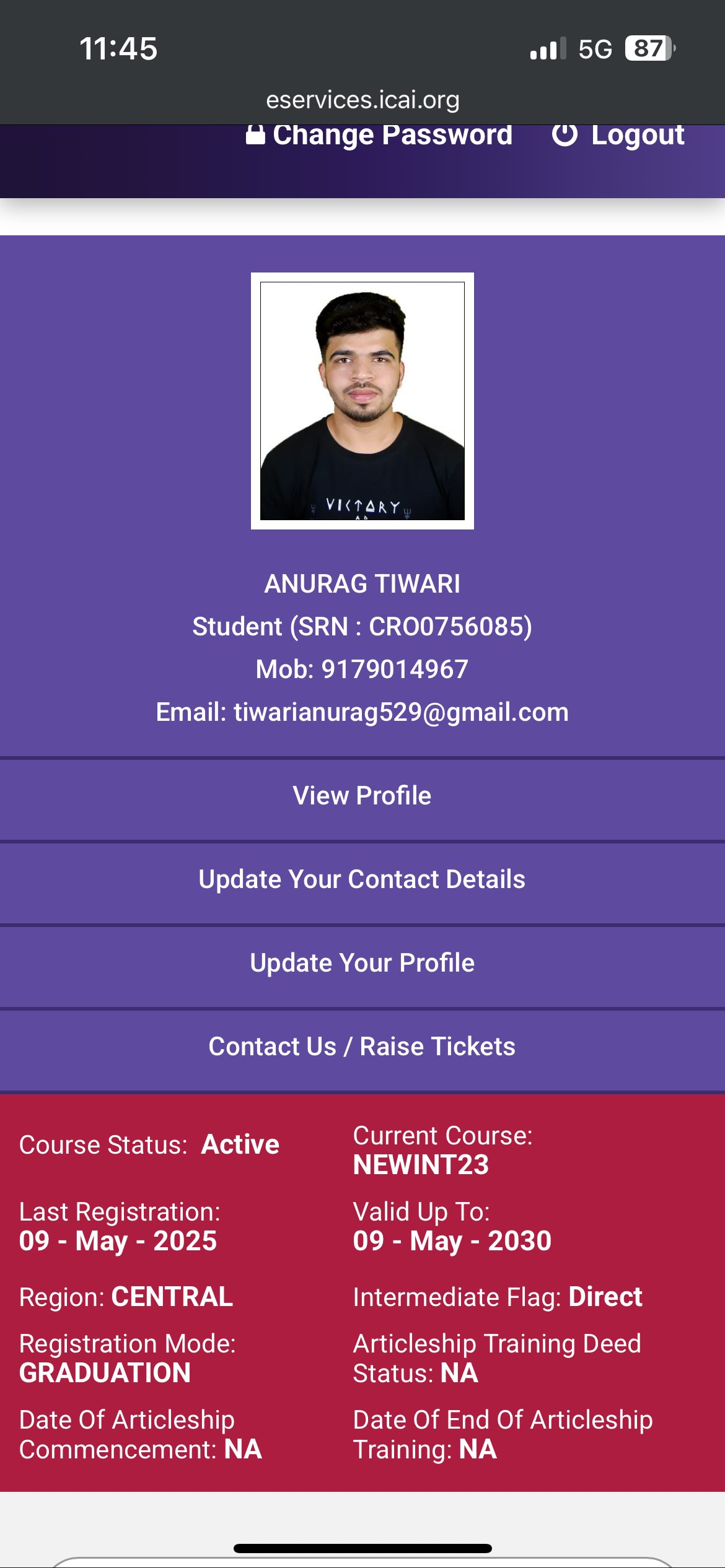Image resolution: width=725 pixels, height=1568 pixels.
Task: Open Contact Us / Raise Tickets
Action: point(362,1047)
